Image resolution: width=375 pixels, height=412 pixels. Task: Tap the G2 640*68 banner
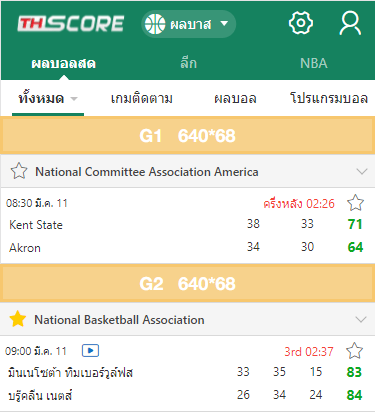coord(187,284)
